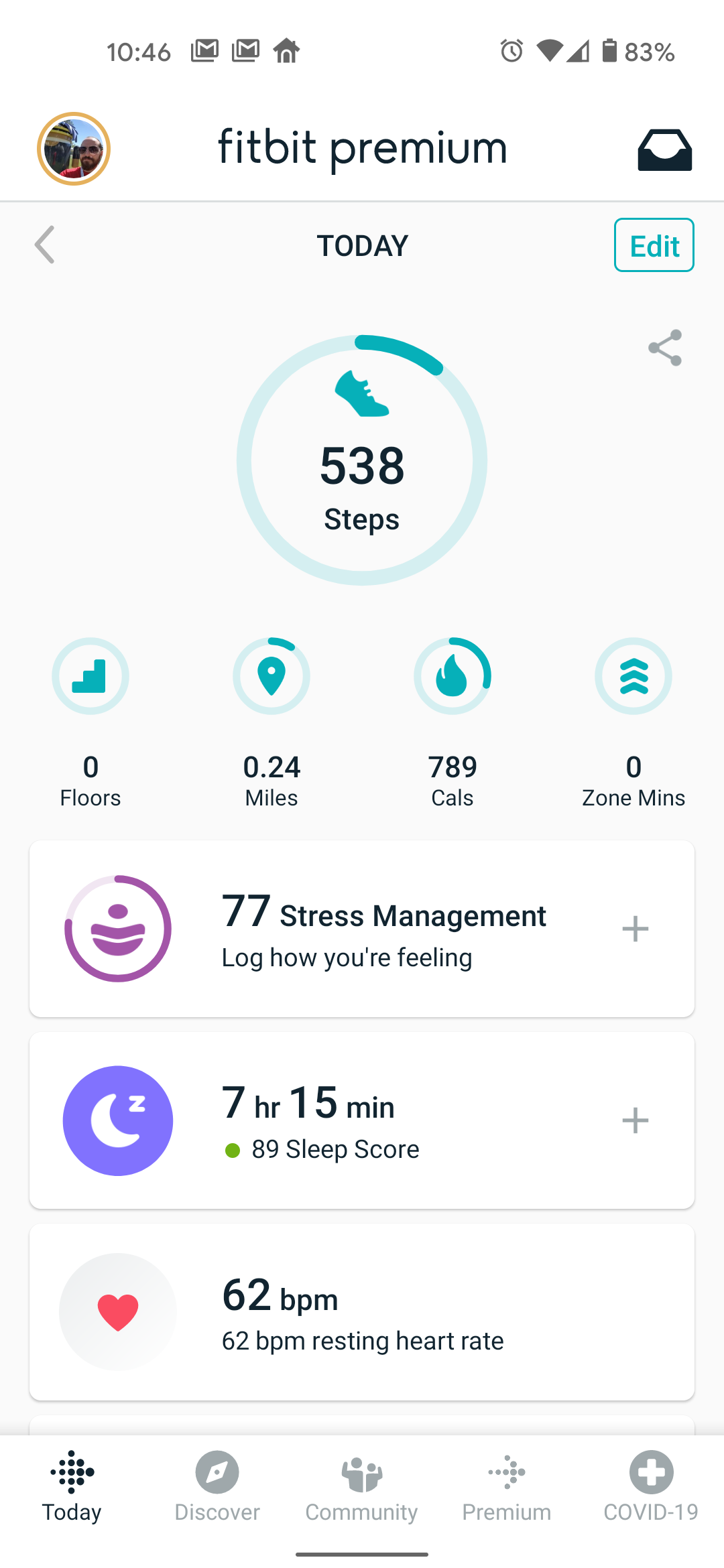The image size is (724, 1568).
Task: Select the purple sleep moon icon
Action: coord(118,1120)
